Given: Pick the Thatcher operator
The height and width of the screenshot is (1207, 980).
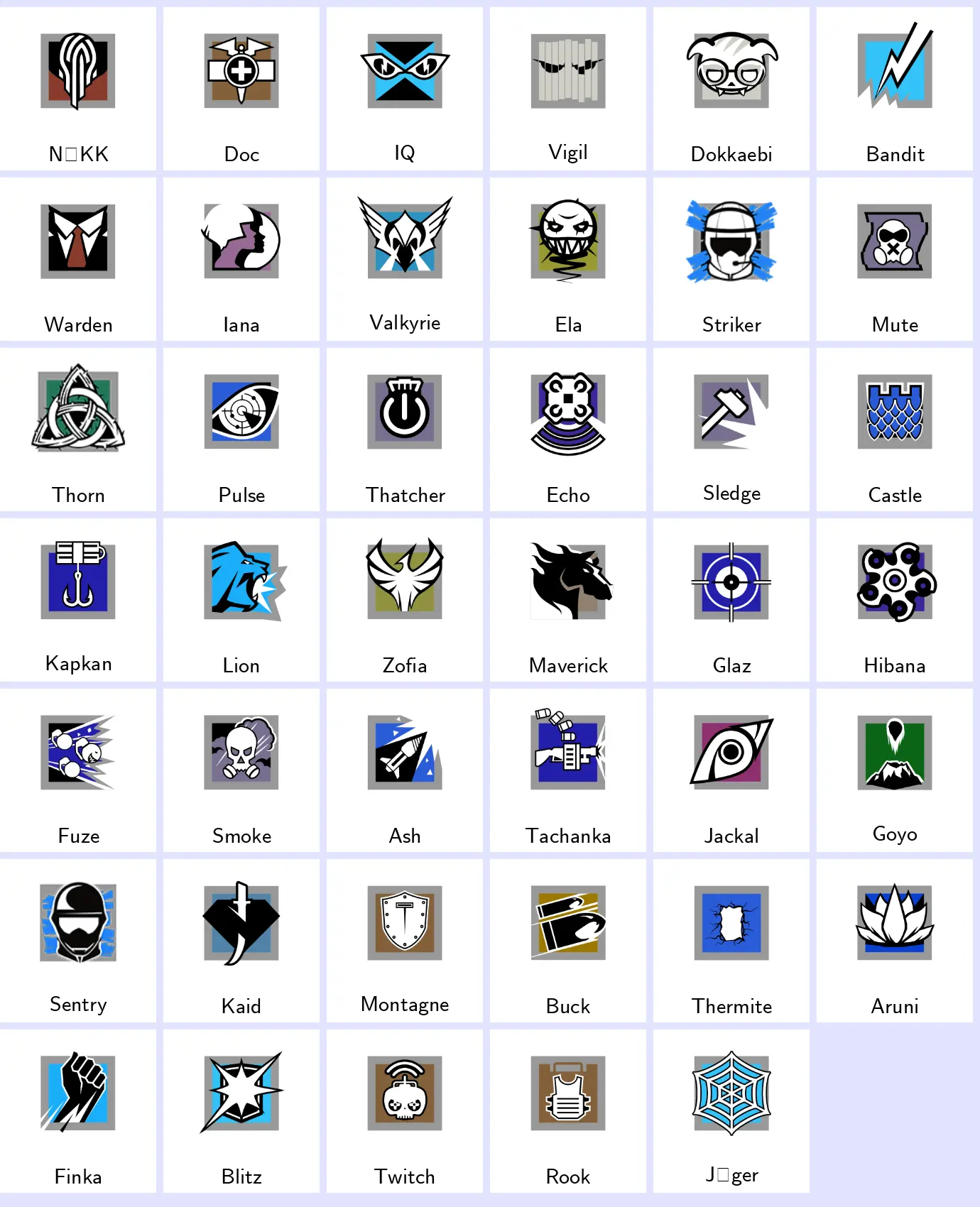Looking at the screenshot, I should pyautogui.click(x=405, y=430).
